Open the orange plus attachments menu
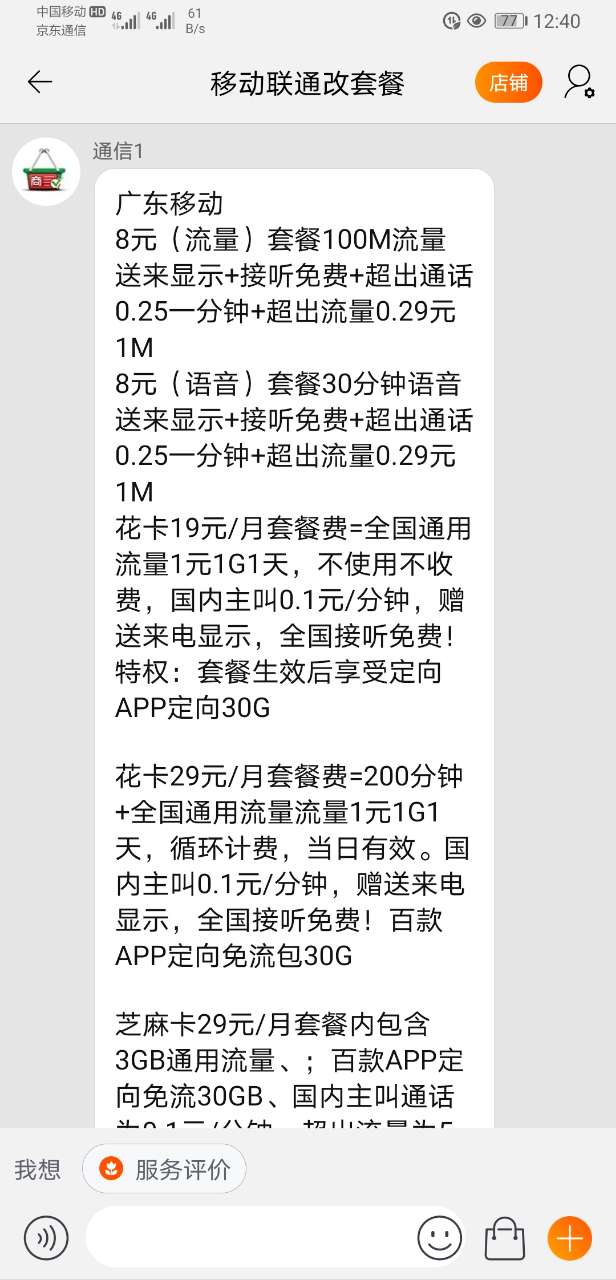 [x=570, y=1239]
